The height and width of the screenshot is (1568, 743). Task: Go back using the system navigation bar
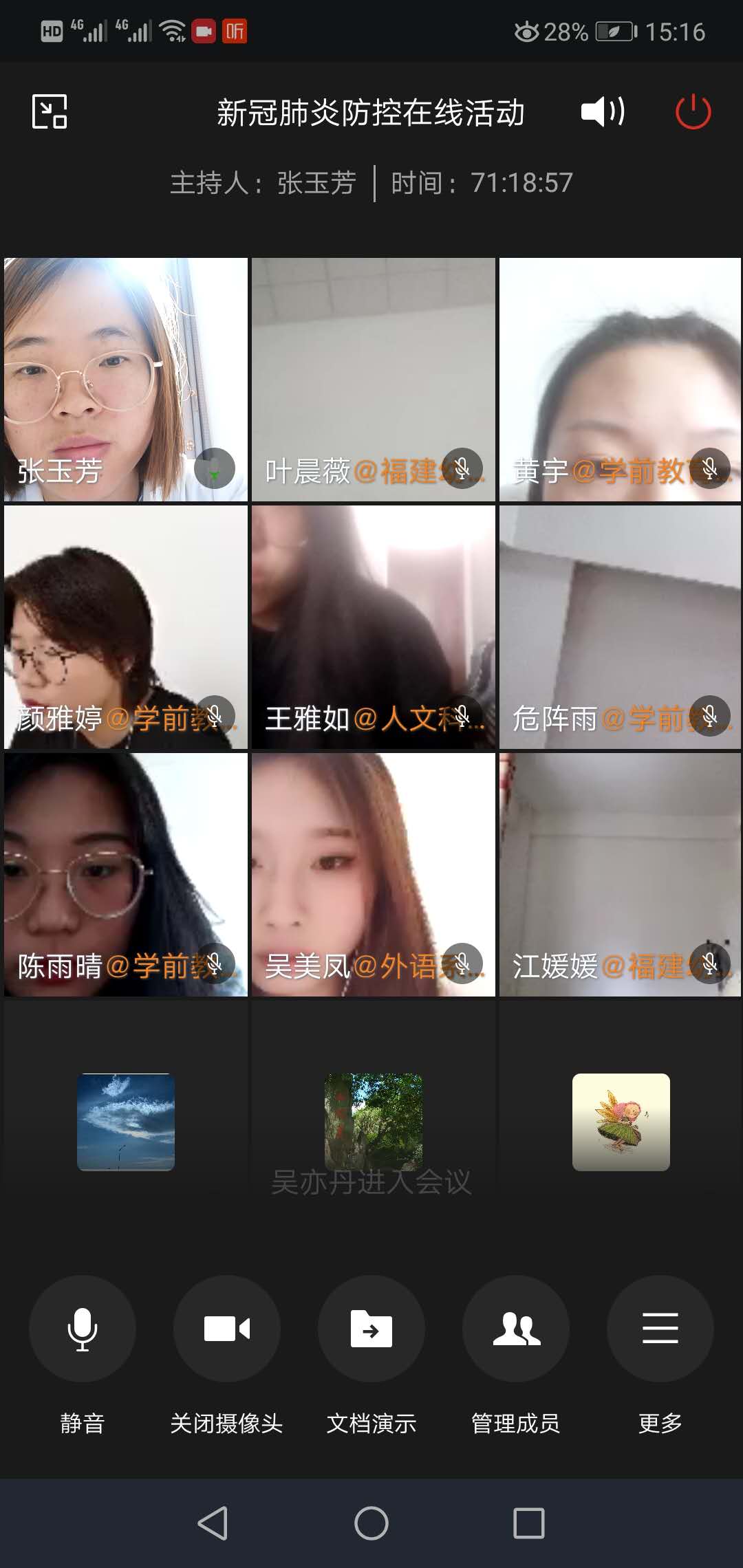pyautogui.click(x=213, y=1523)
